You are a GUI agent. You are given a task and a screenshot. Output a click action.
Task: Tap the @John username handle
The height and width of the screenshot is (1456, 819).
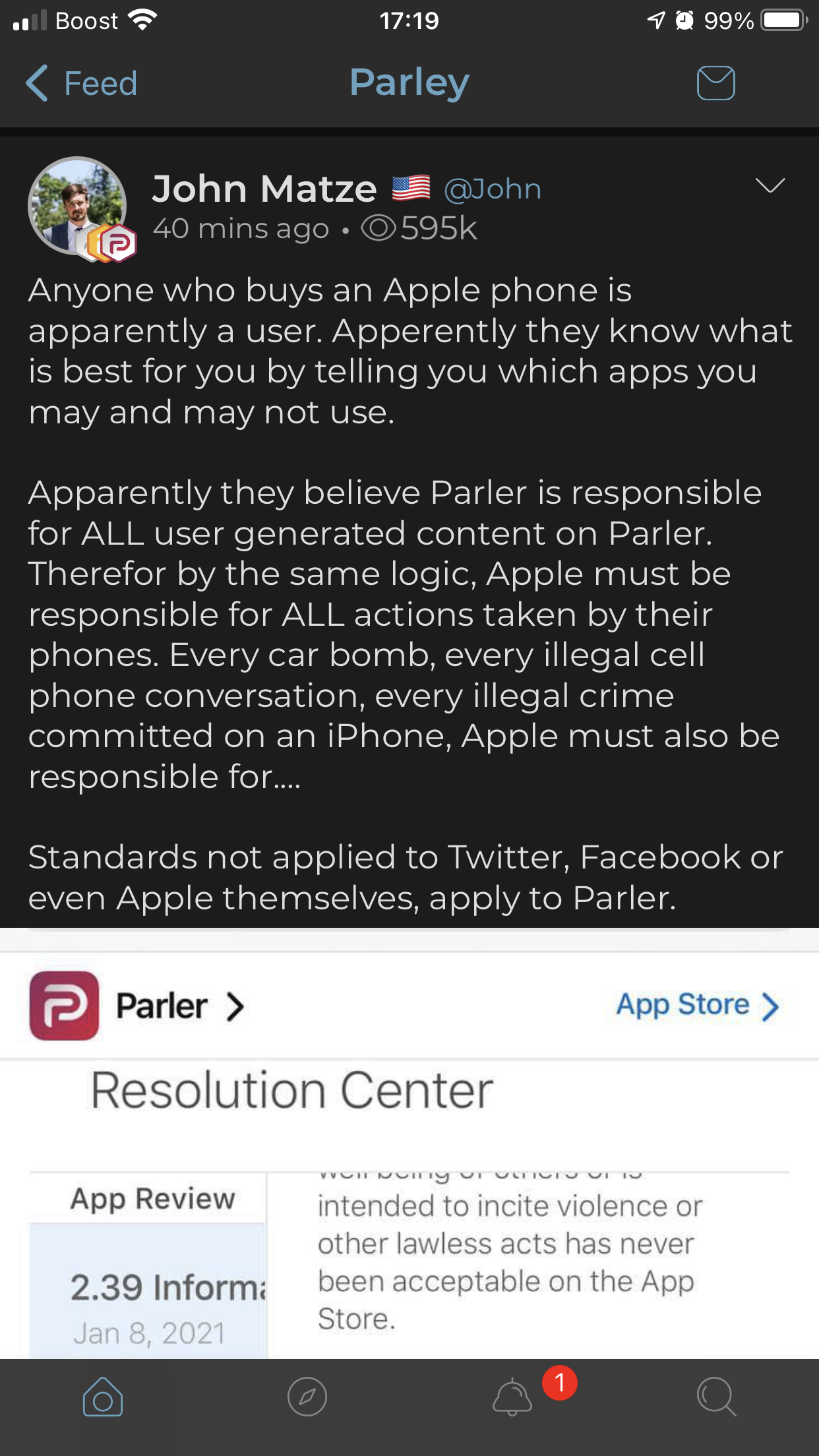[492, 189]
